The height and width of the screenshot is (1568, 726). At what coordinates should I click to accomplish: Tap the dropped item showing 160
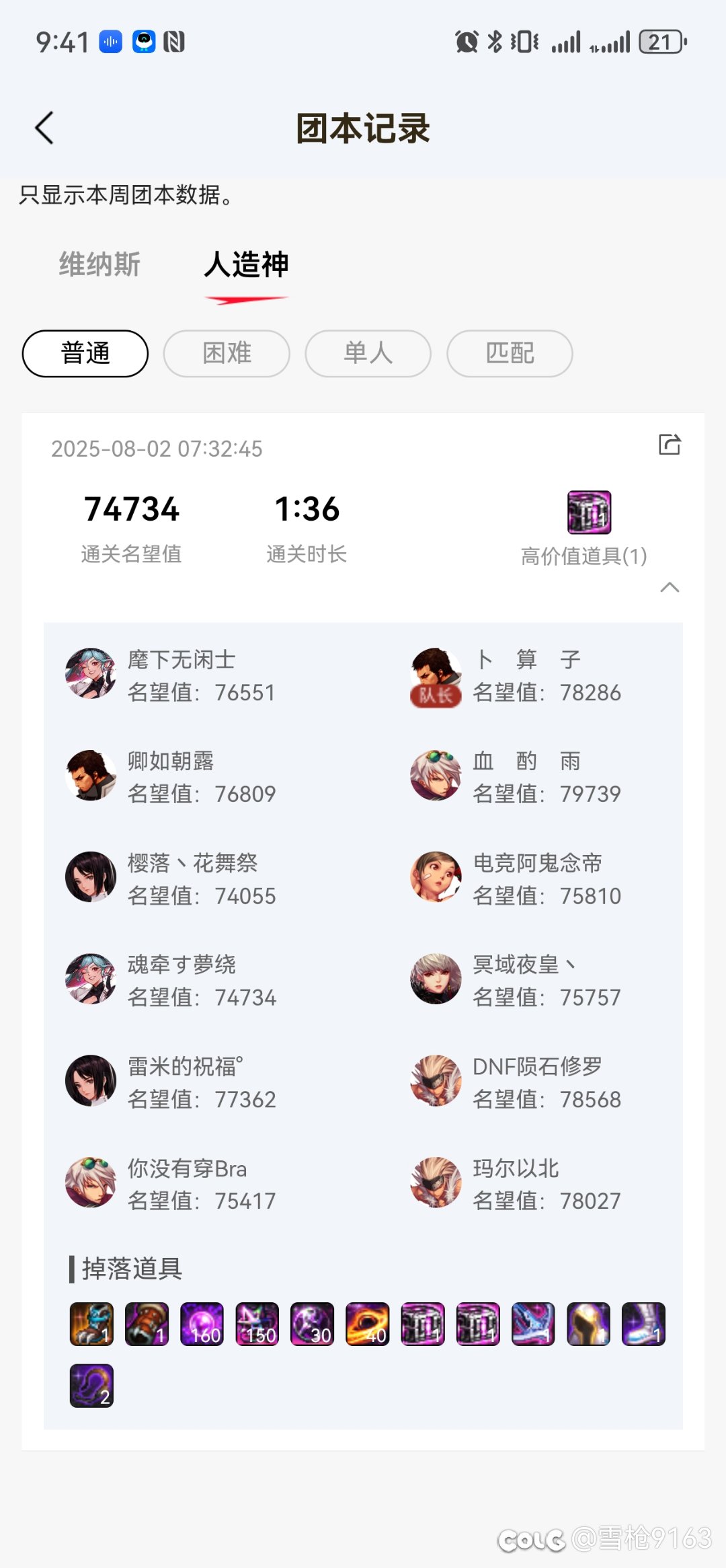pos(202,1324)
